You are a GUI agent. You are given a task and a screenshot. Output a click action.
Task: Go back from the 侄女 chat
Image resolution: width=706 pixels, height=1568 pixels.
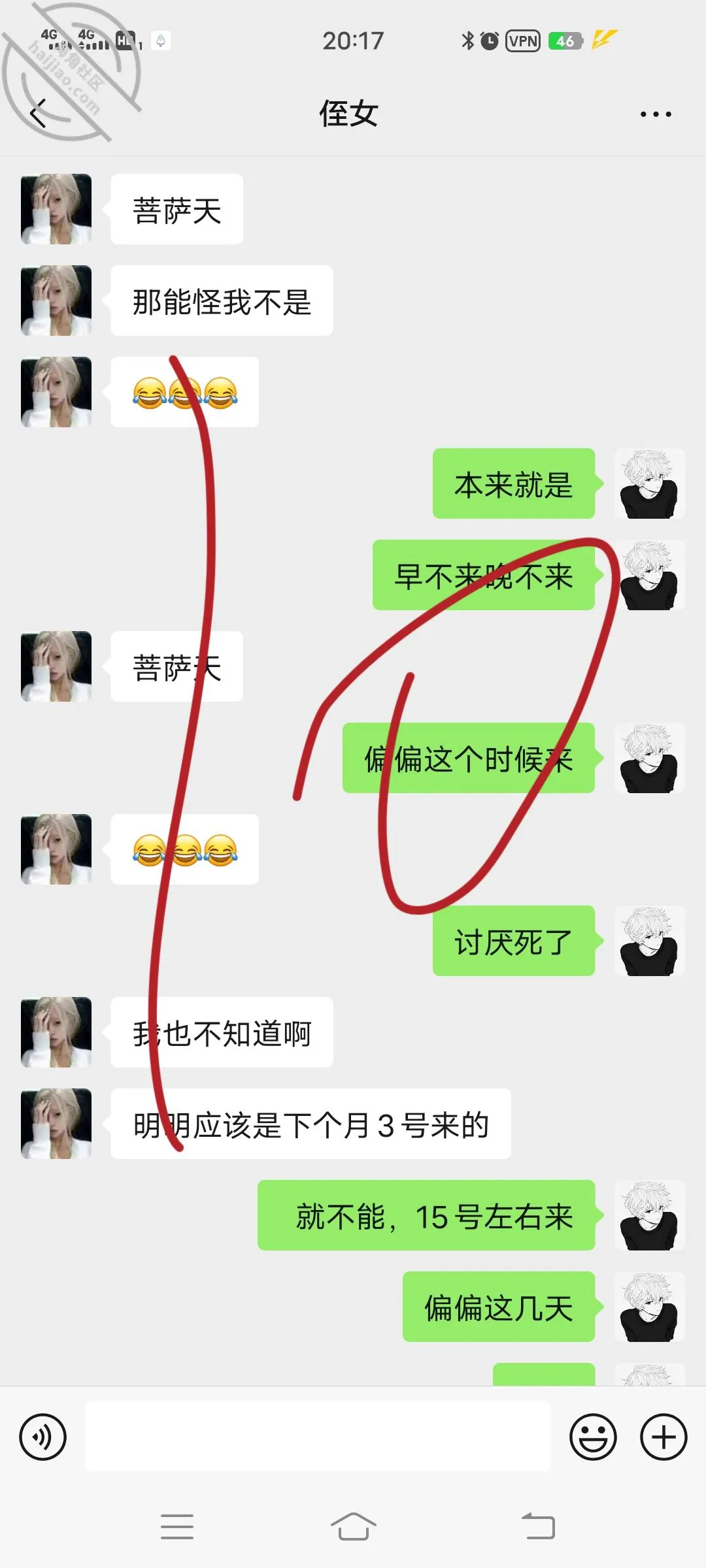coord(39,114)
